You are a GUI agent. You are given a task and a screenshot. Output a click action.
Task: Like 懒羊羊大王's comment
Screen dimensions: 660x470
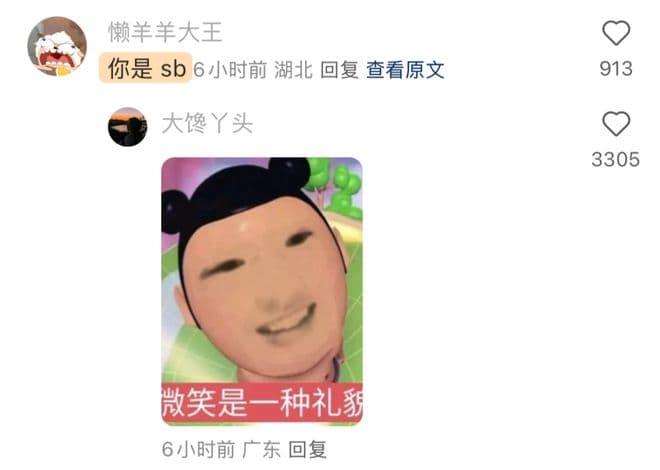(616, 34)
